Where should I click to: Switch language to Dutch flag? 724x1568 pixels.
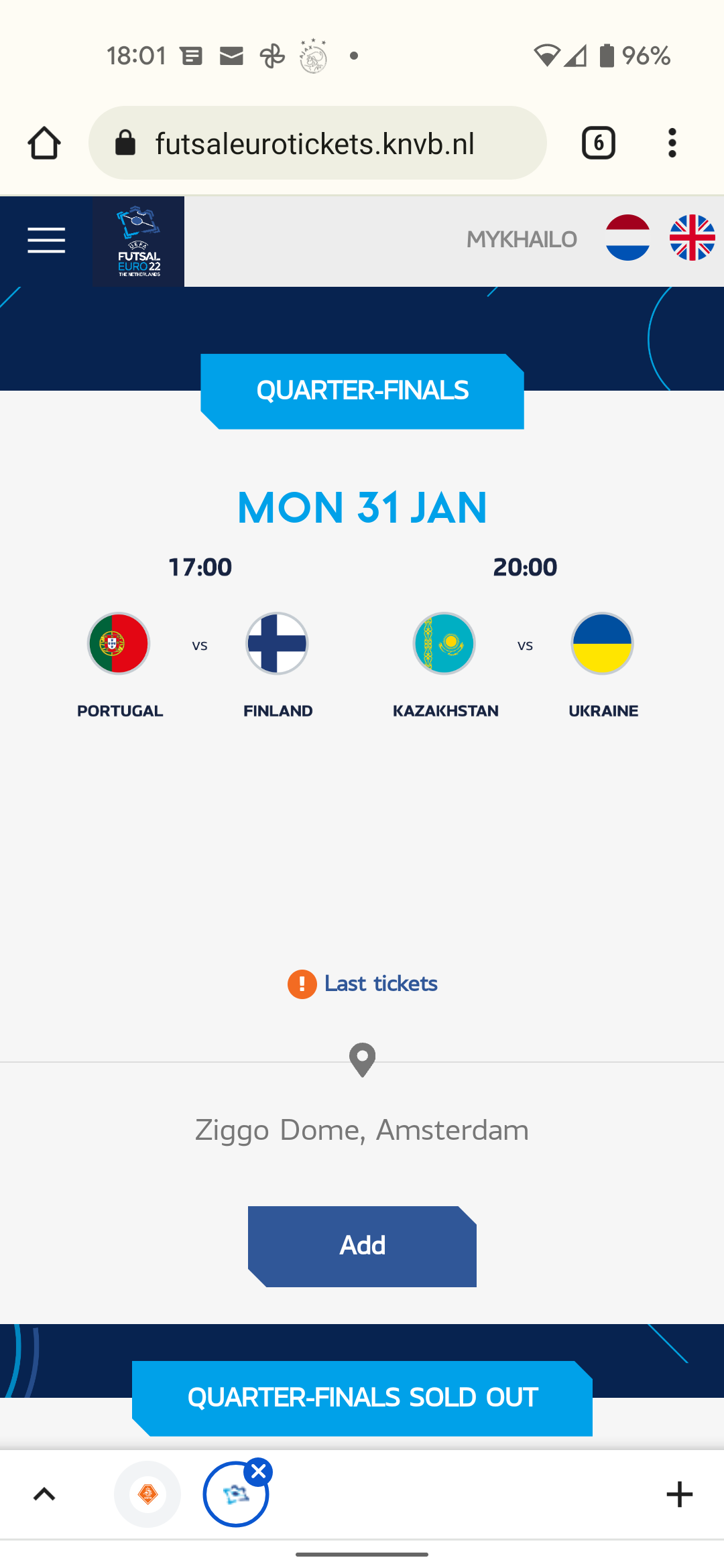pos(627,238)
